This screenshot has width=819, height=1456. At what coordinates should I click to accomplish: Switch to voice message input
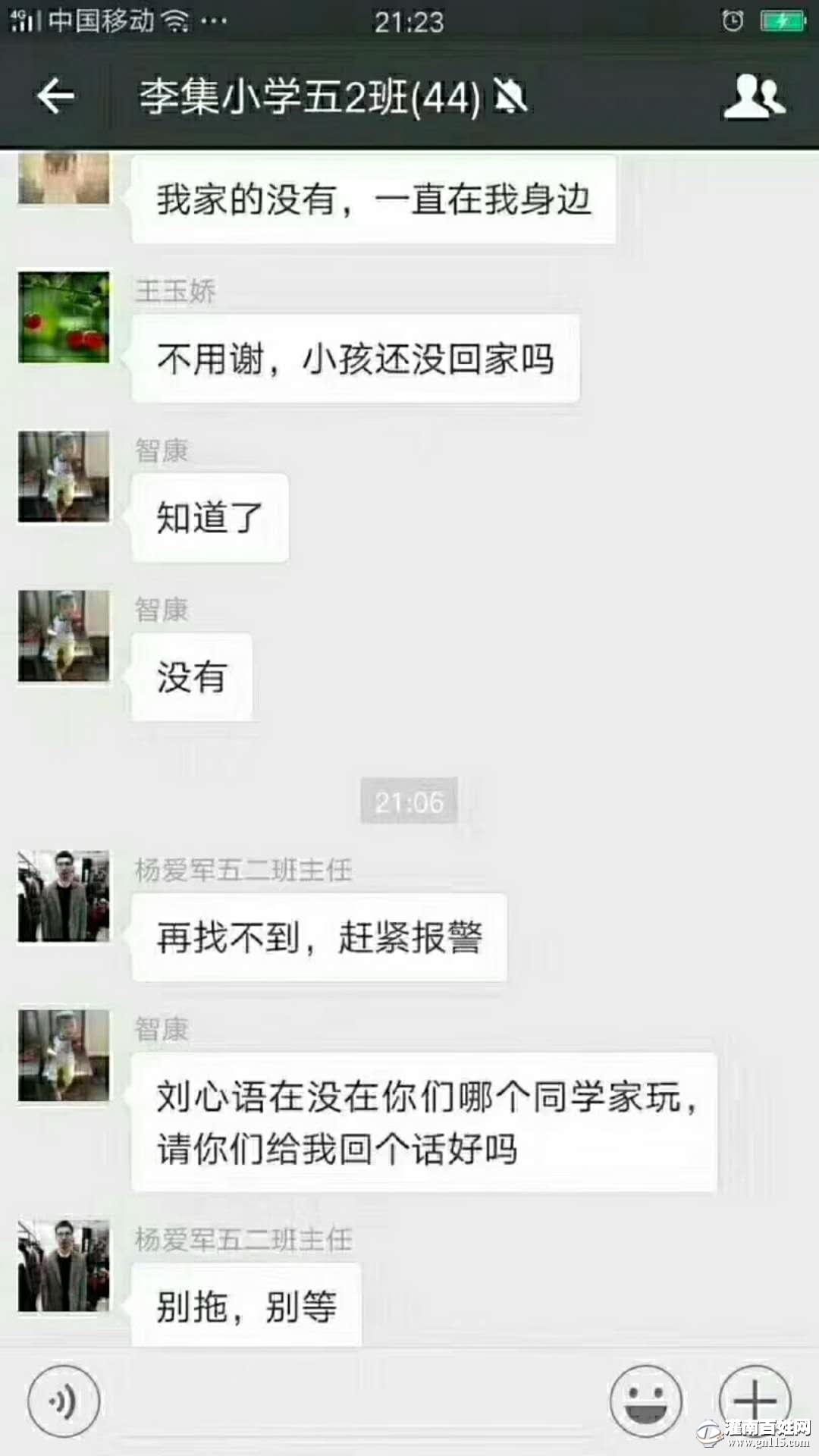click(x=63, y=1401)
